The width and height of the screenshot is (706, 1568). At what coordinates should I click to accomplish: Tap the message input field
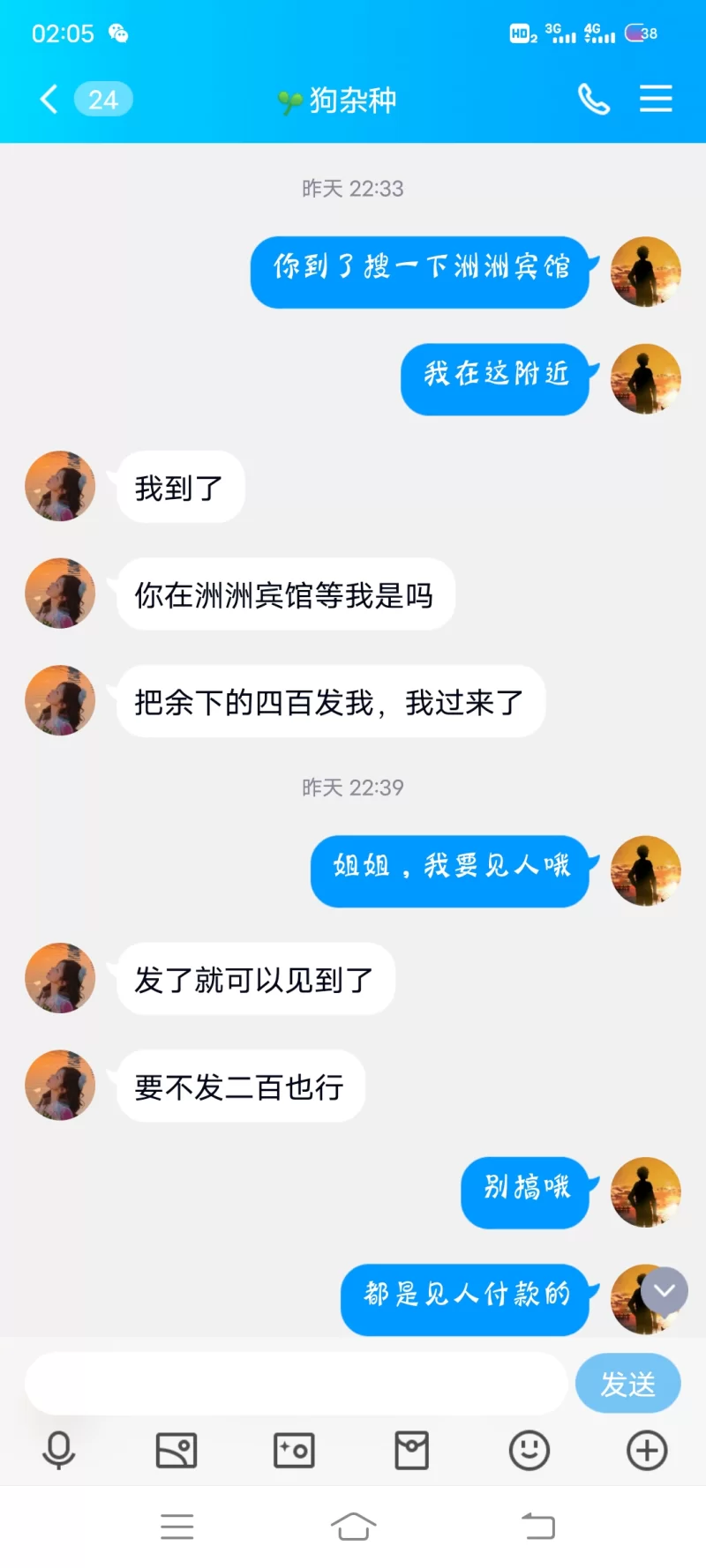(296, 1384)
